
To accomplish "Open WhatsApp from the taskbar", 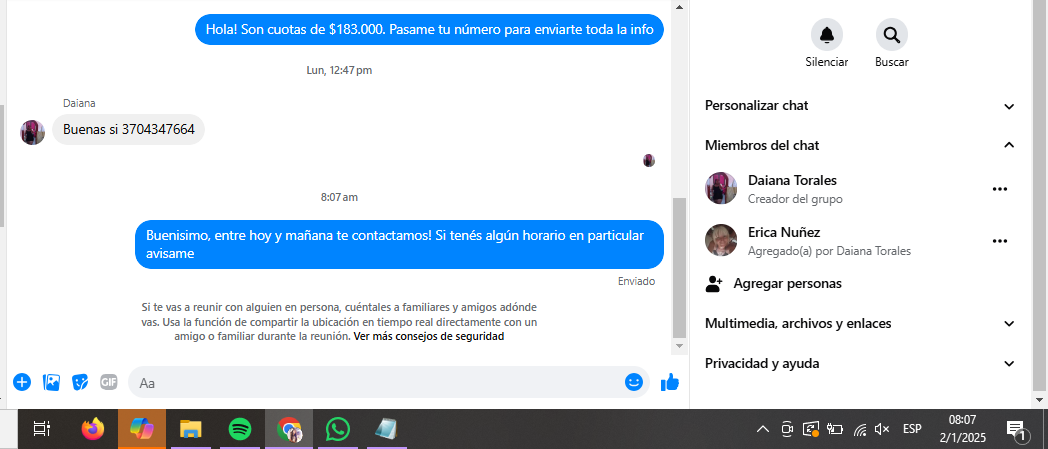I will 338,429.
